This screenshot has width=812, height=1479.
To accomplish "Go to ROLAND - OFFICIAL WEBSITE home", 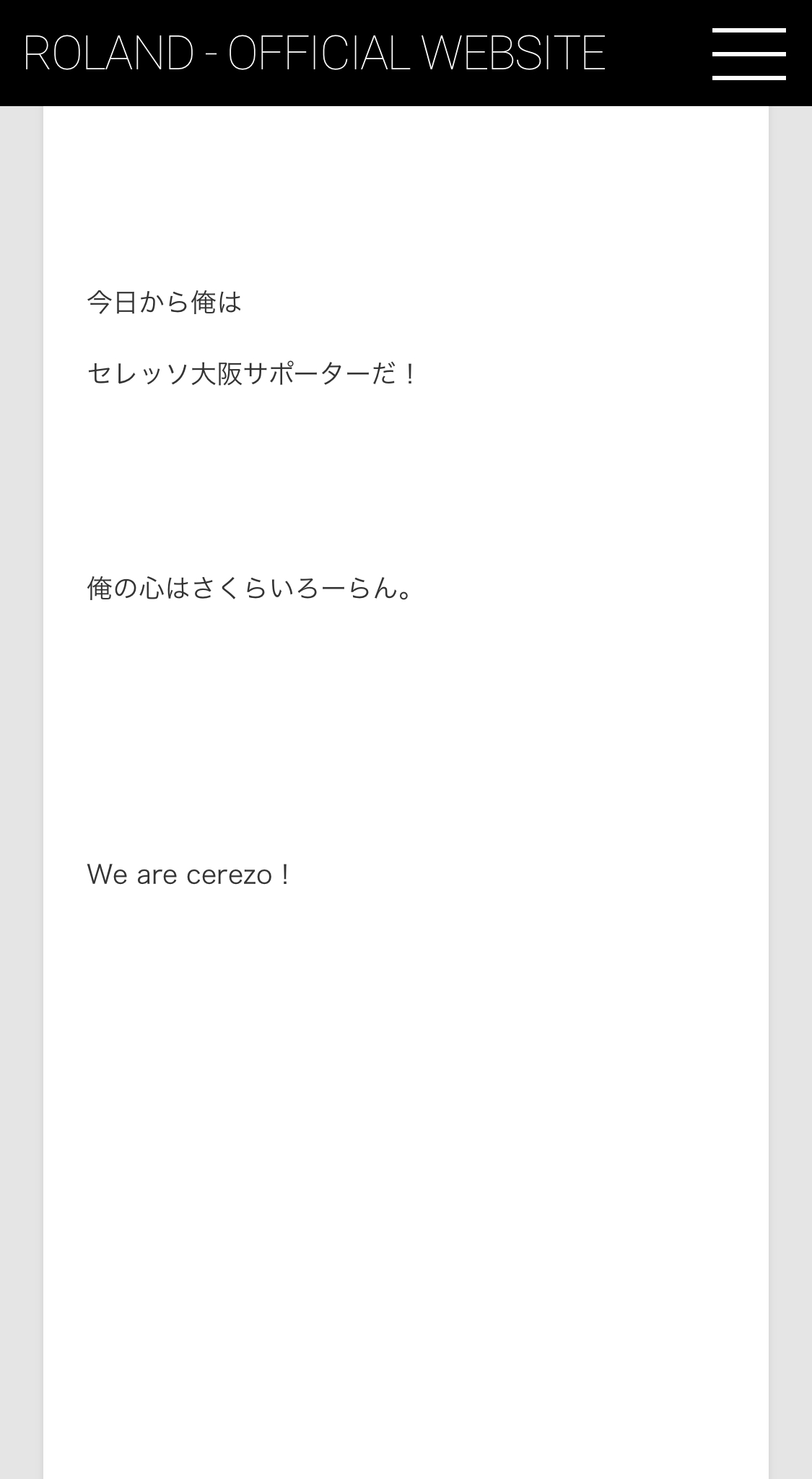I will click(x=314, y=53).
